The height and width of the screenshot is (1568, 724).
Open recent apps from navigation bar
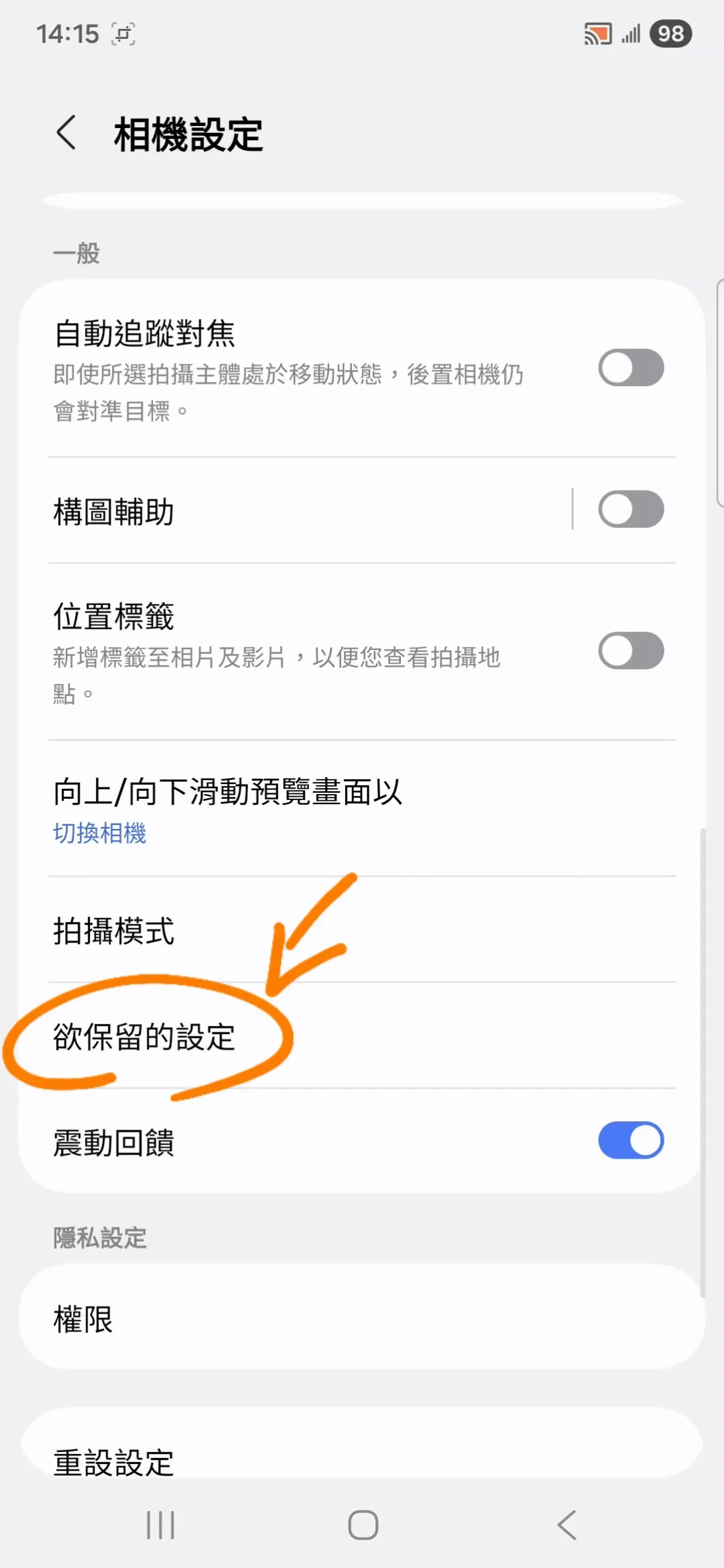point(160,1525)
